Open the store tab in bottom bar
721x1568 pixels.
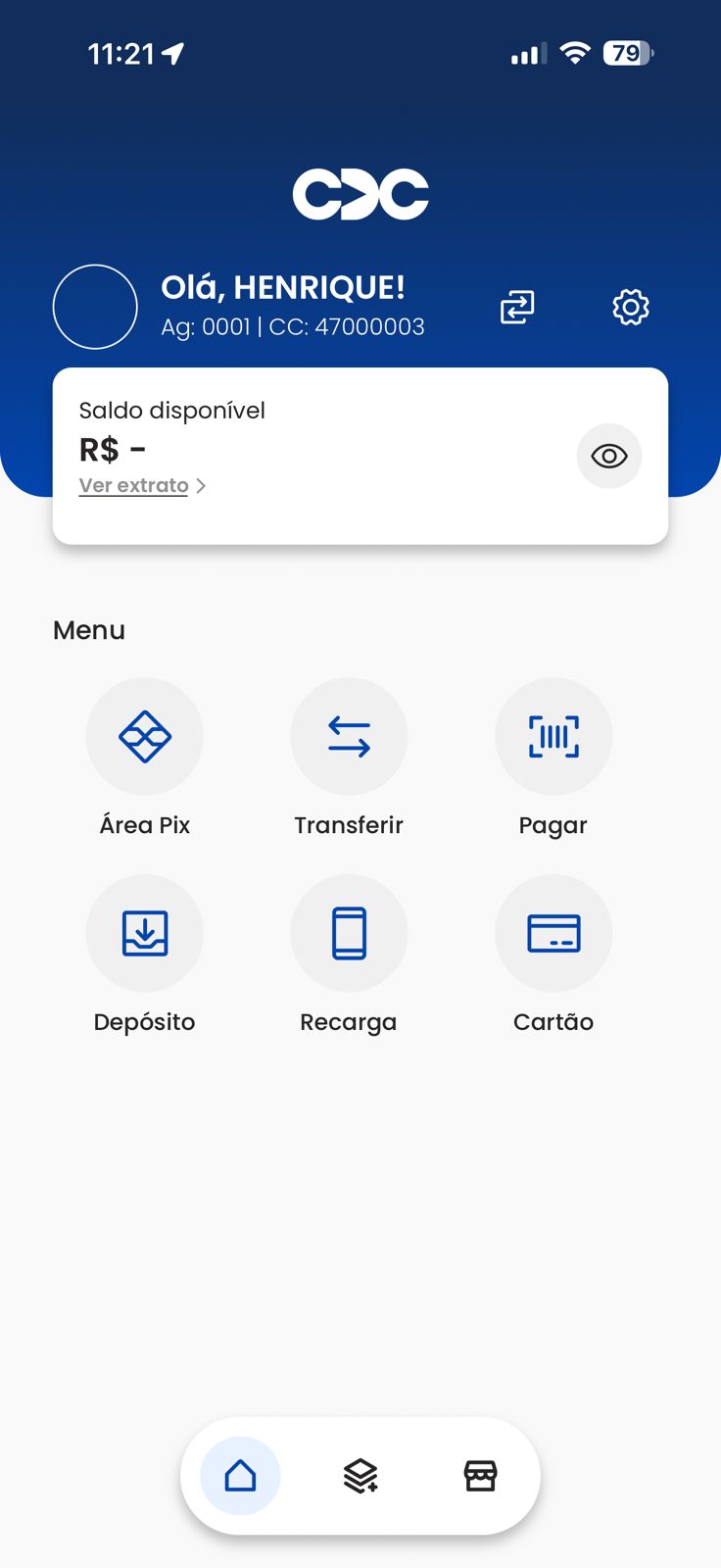coord(479,1475)
